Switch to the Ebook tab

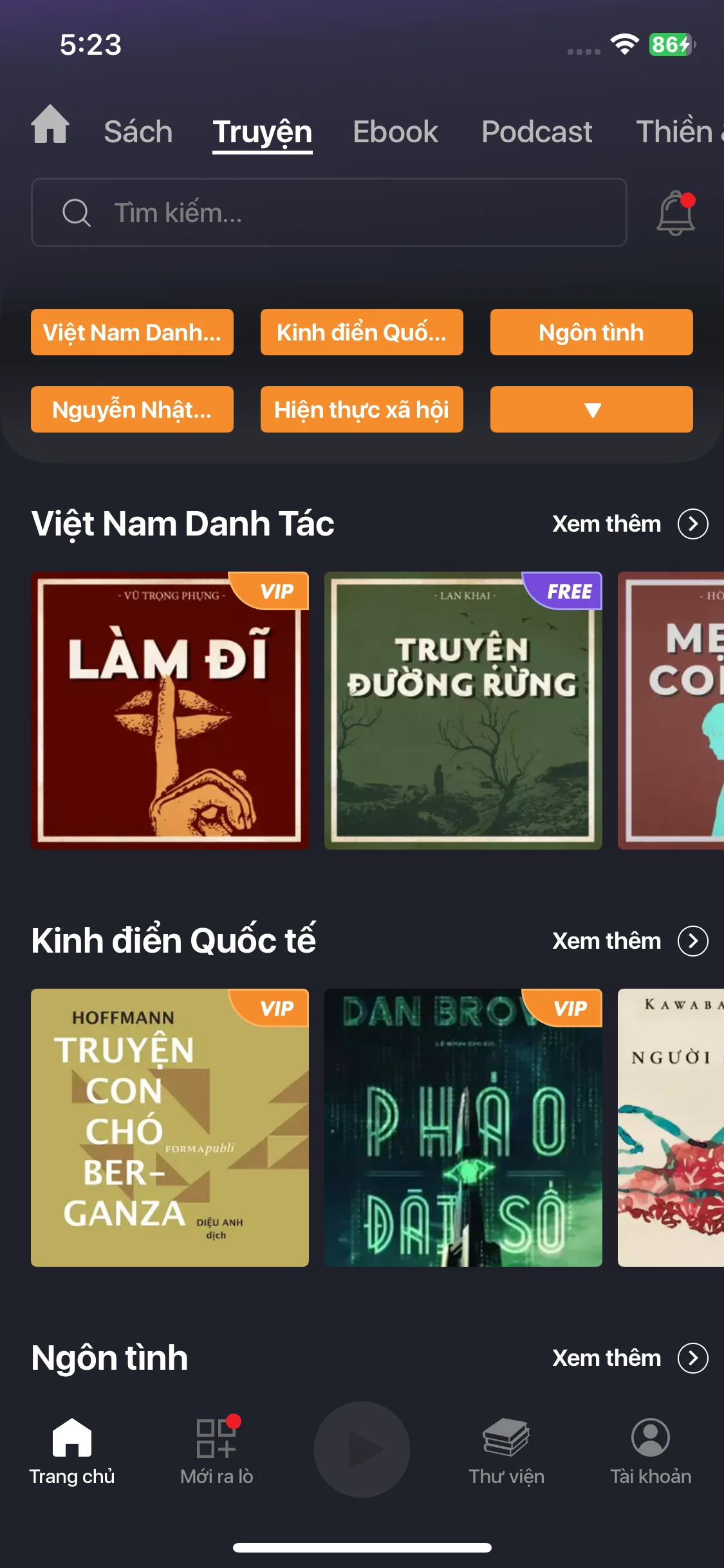click(x=395, y=132)
